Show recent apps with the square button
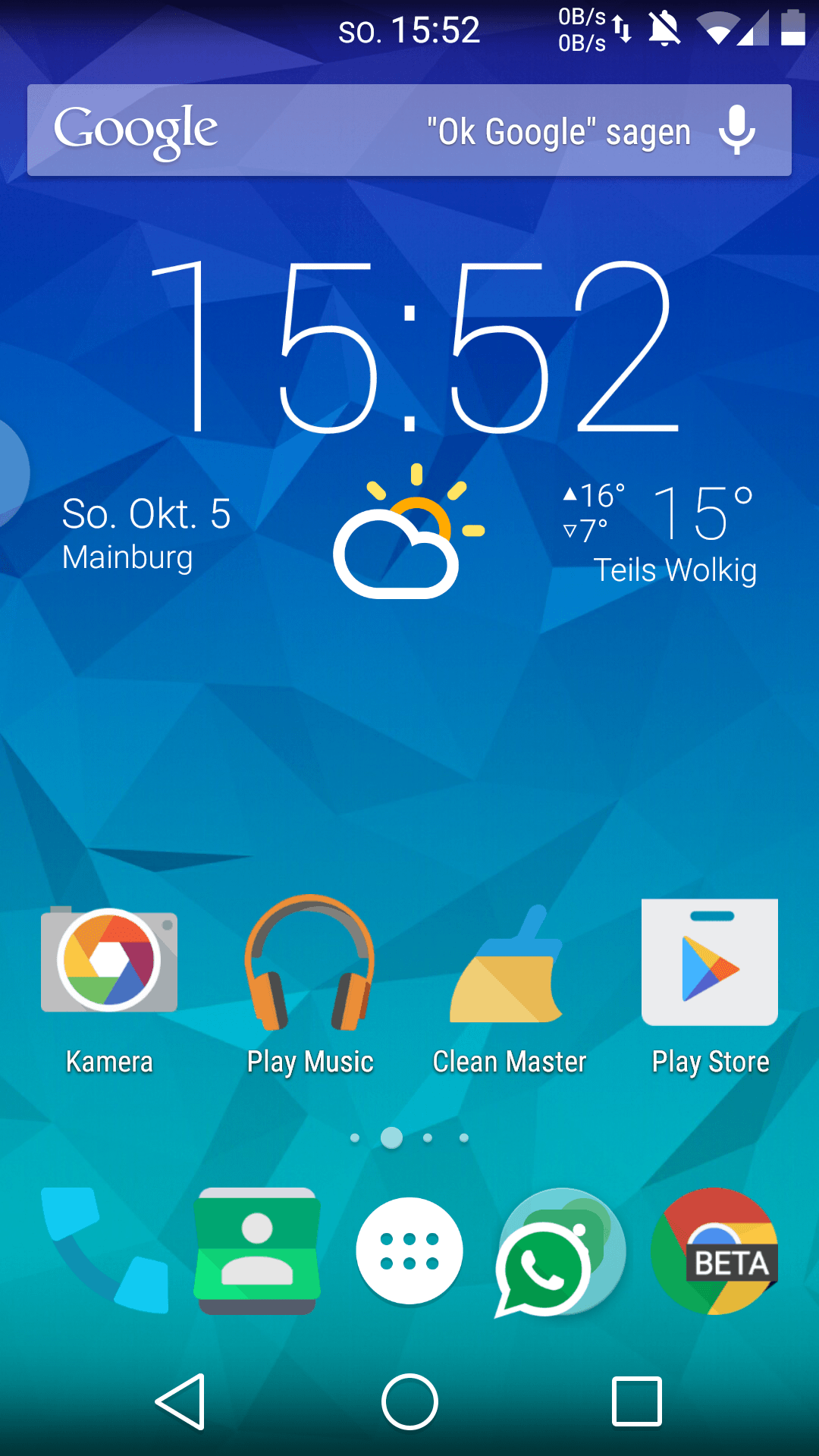The width and height of the screenshot is (819, 1456). coord(637,1402)
